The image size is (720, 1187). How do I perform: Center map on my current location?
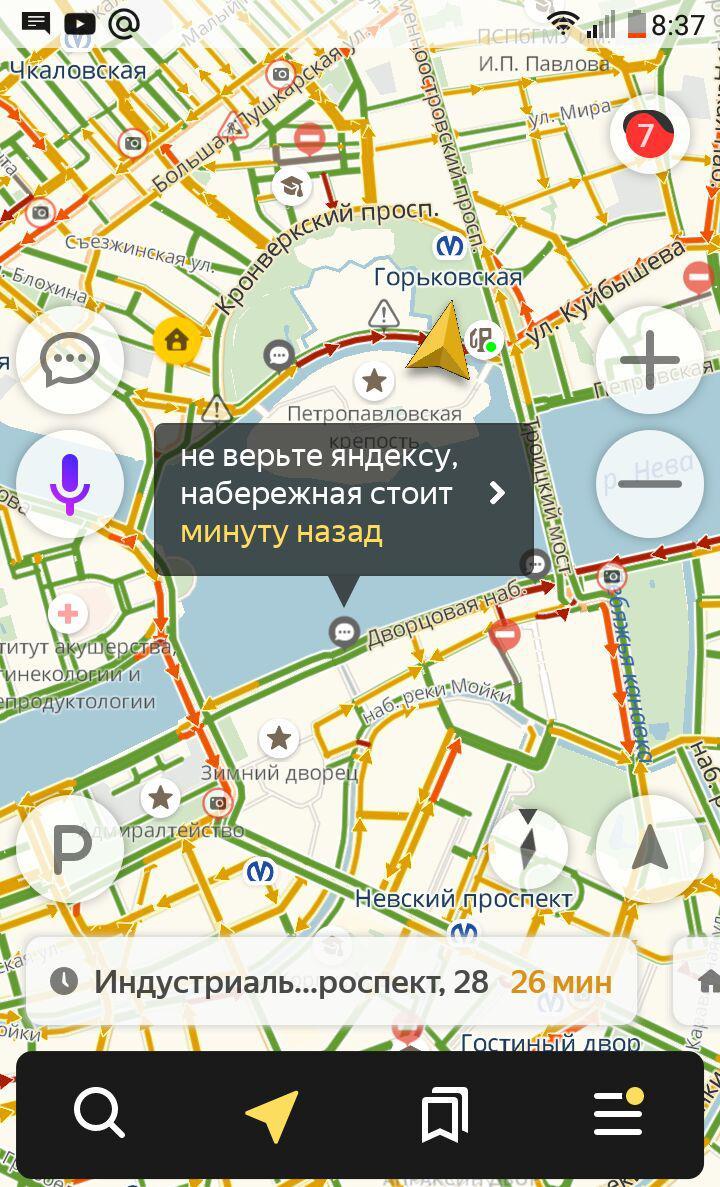(x=649, y=849)
